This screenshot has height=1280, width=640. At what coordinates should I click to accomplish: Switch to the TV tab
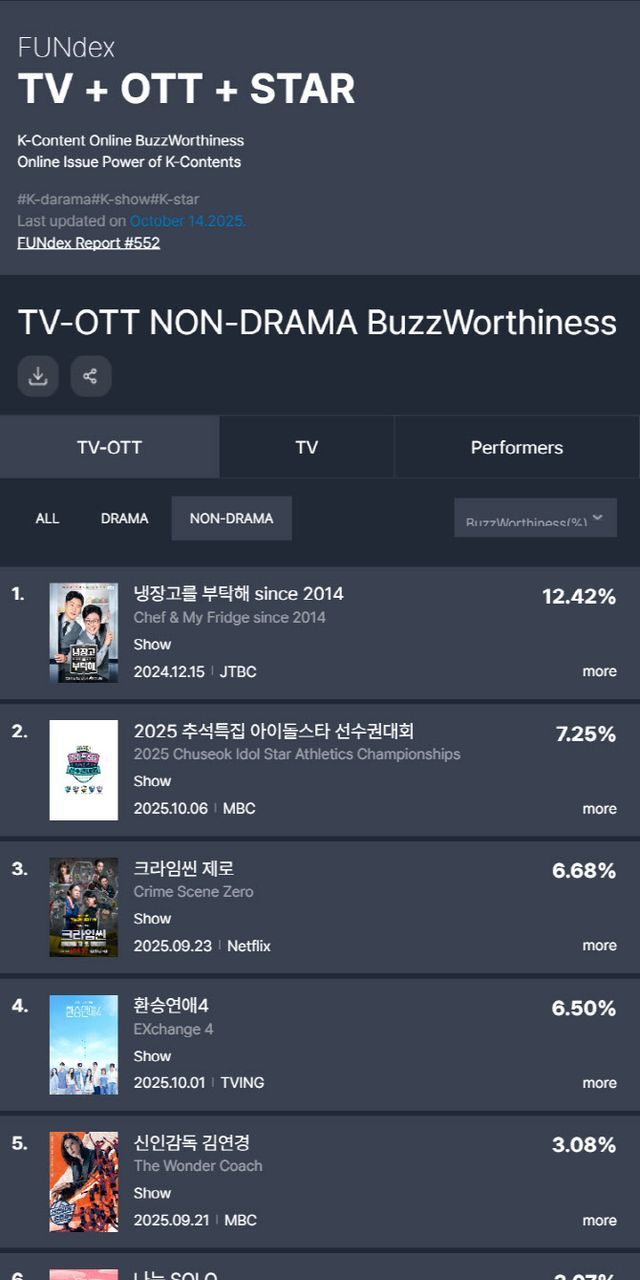click(x=306, y=447)
